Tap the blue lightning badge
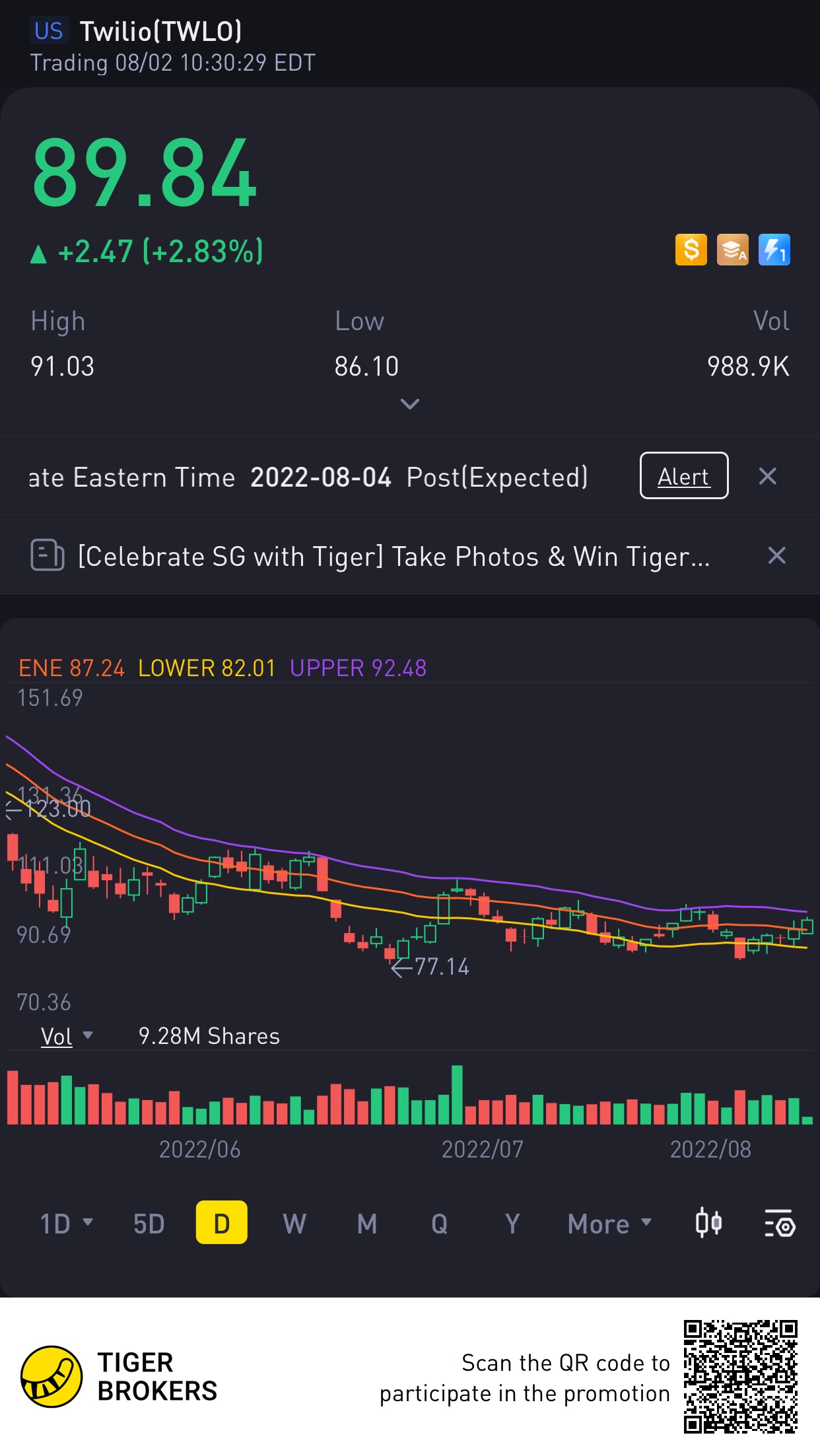 click(x=774, y=250)
